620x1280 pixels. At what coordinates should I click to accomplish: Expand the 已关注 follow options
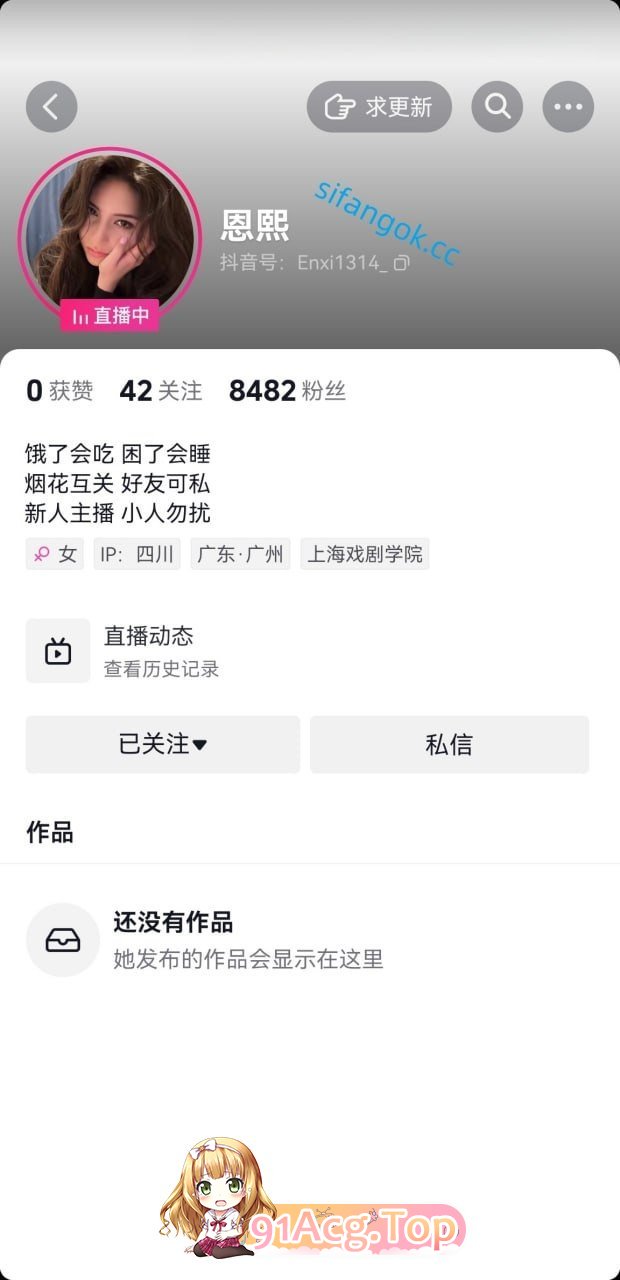pos(163,744)
